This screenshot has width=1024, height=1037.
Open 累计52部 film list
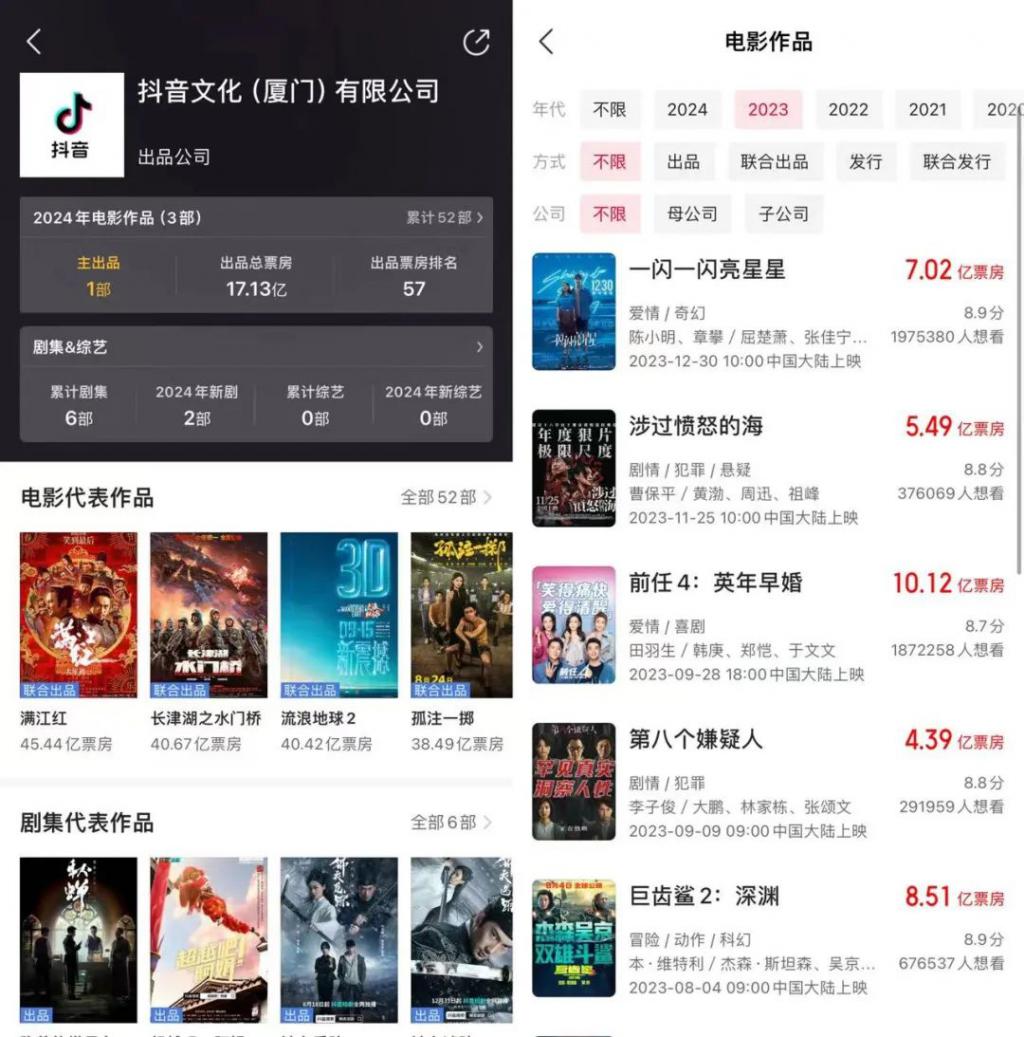(444, 217)
